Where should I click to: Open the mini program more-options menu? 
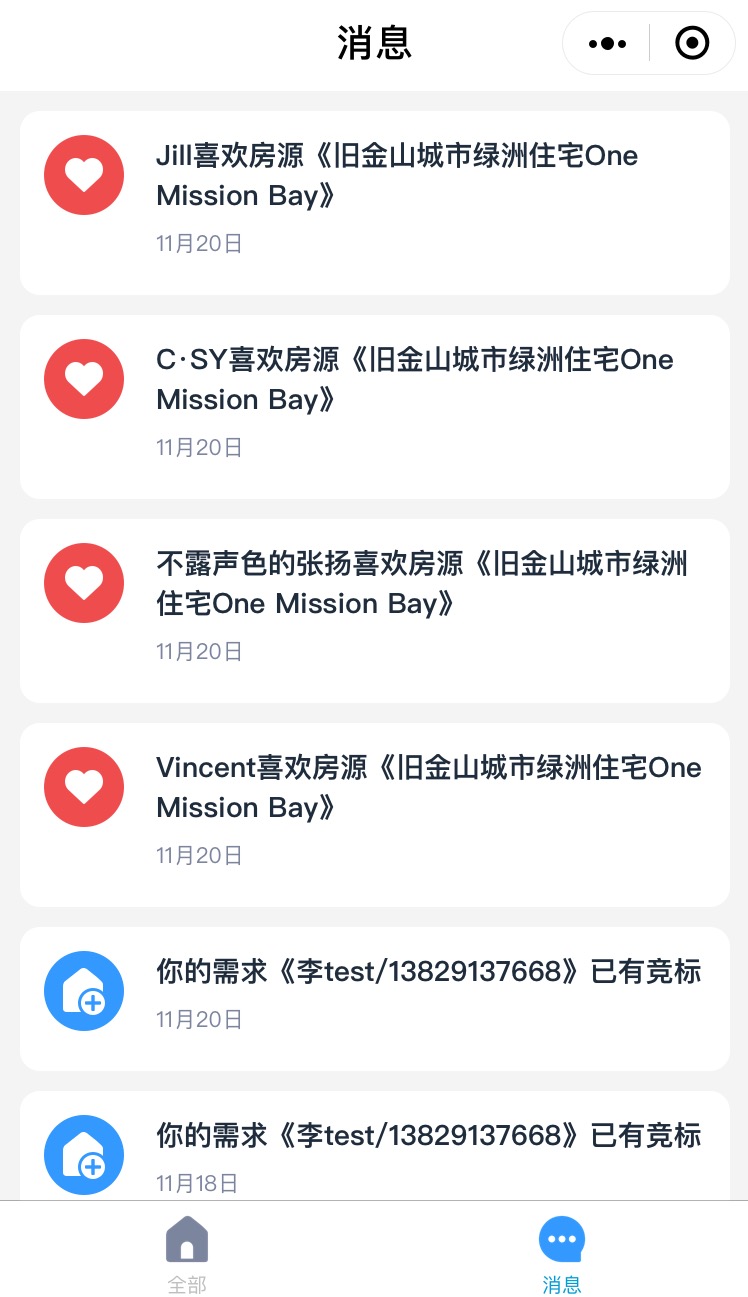point(607,43)
